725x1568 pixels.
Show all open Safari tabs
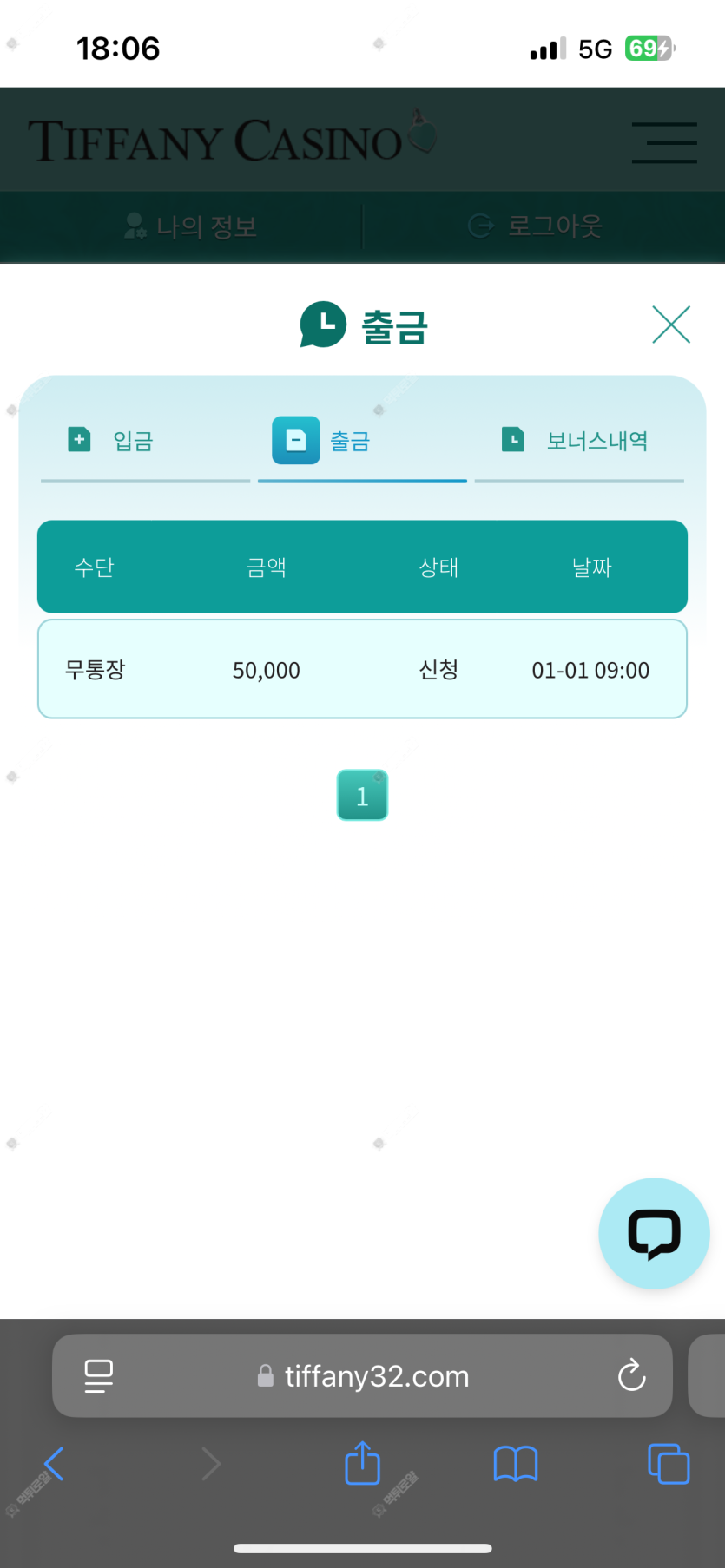click(668, 1464)
